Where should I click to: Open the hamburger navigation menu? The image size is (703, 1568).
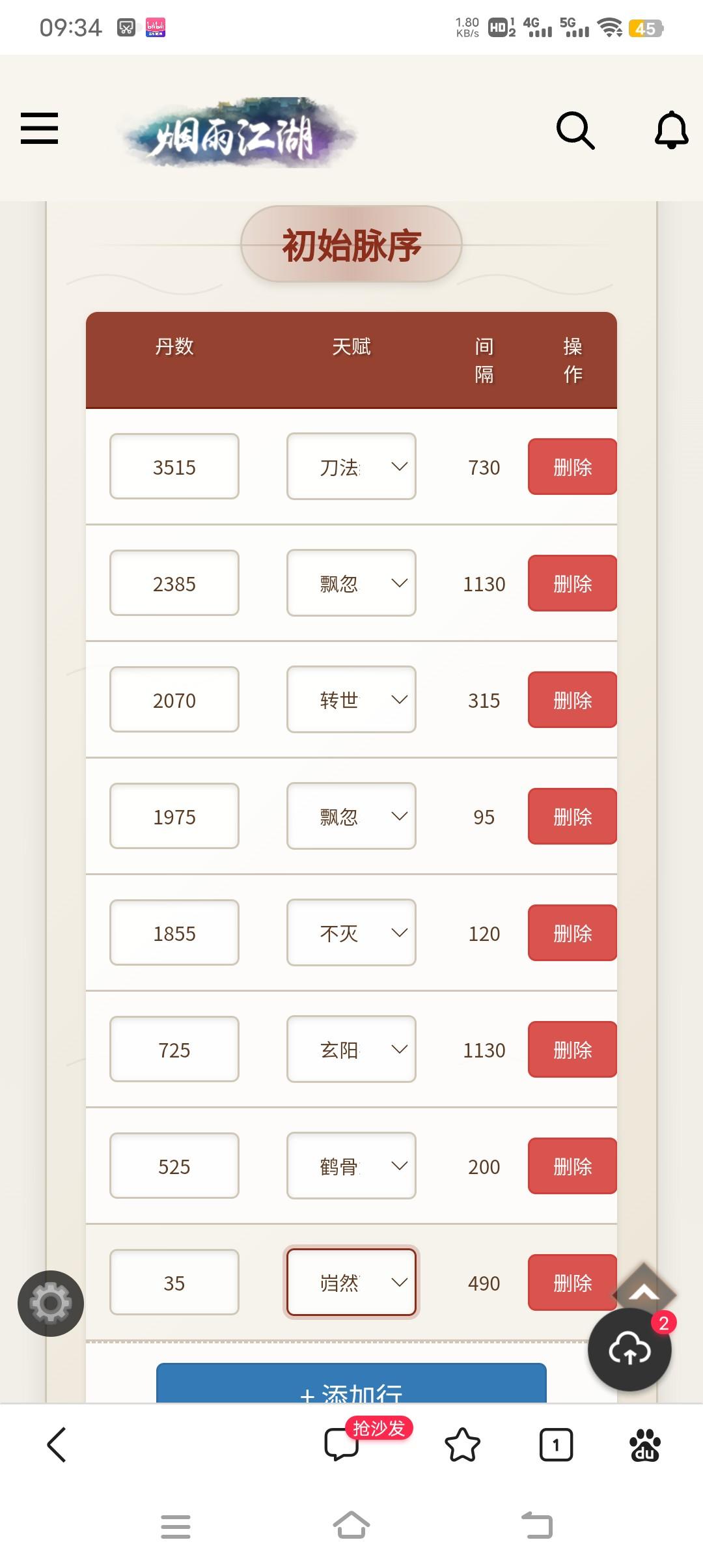39,130
